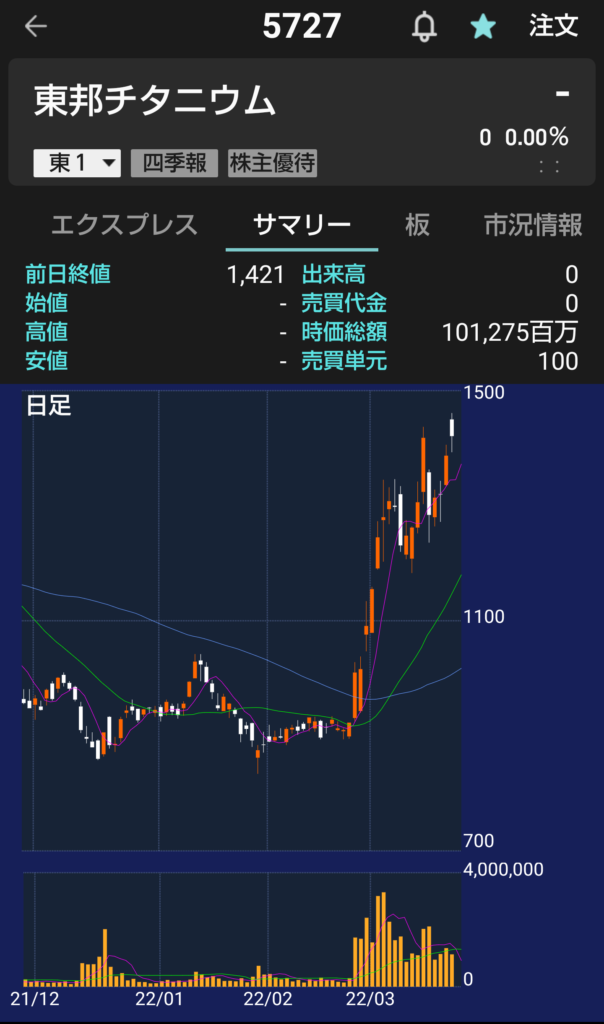The height and width of the screenshot is (1024, 604).
Task: View 株主優待 shareholder benefits
Action: coord(273,163)
